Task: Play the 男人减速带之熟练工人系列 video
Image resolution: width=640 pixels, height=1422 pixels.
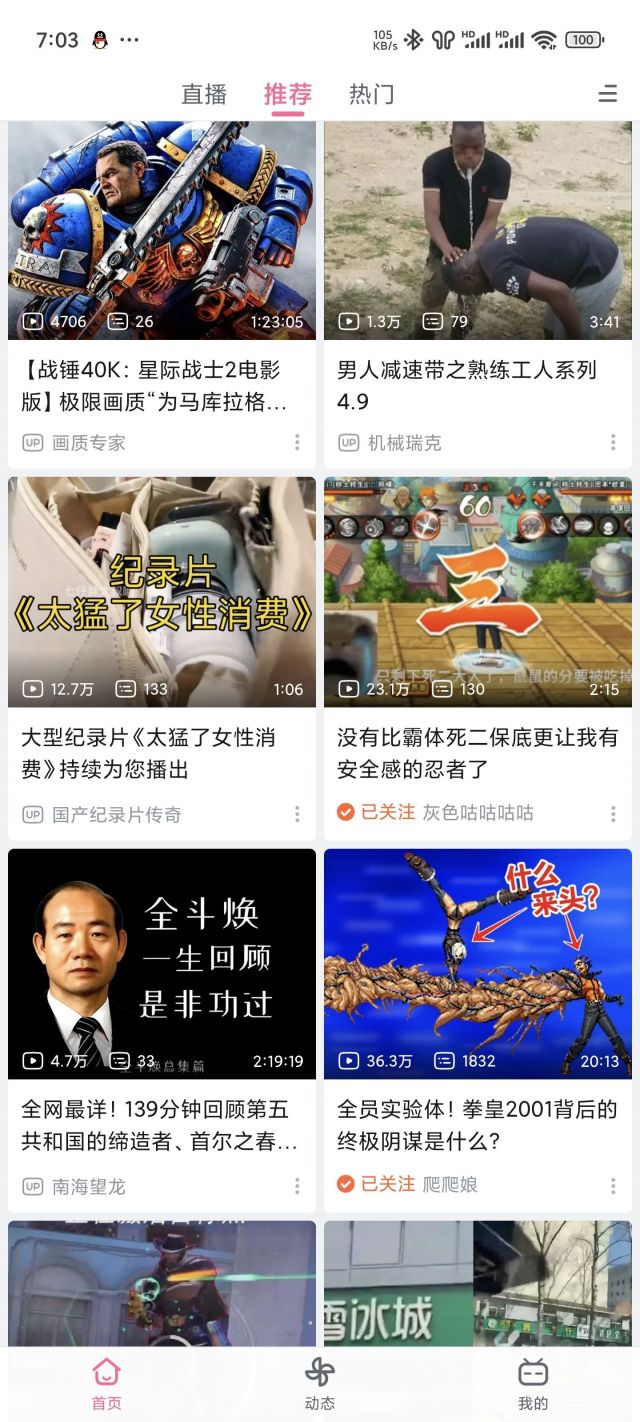Action: [478, 232]
